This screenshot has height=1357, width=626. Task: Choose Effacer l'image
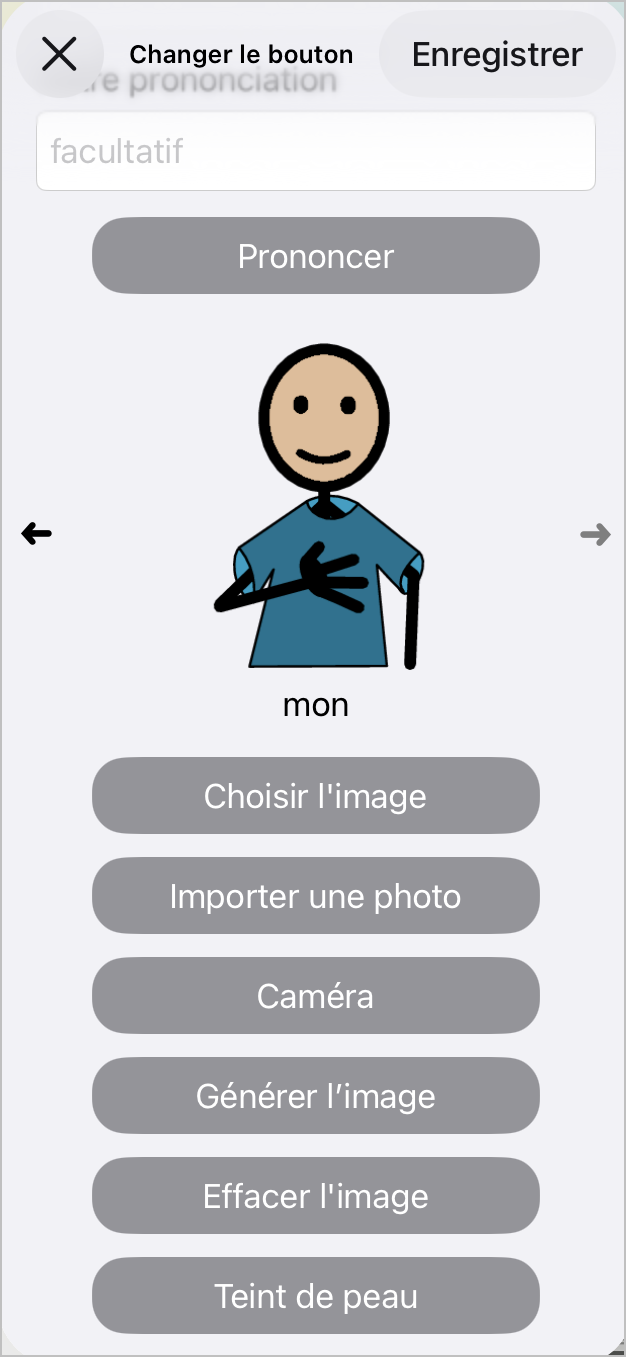point(316,1196)
